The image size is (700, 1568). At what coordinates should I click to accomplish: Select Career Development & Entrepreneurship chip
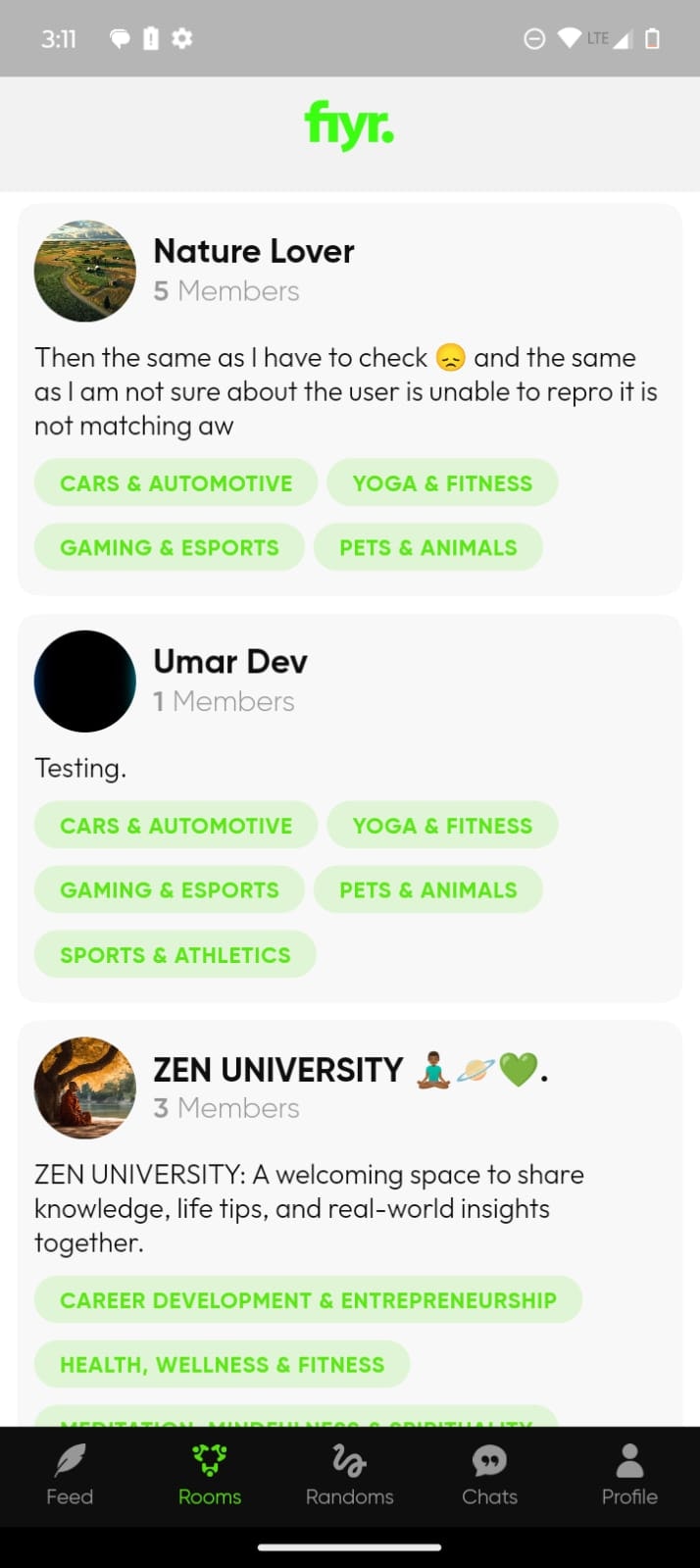308,1300
